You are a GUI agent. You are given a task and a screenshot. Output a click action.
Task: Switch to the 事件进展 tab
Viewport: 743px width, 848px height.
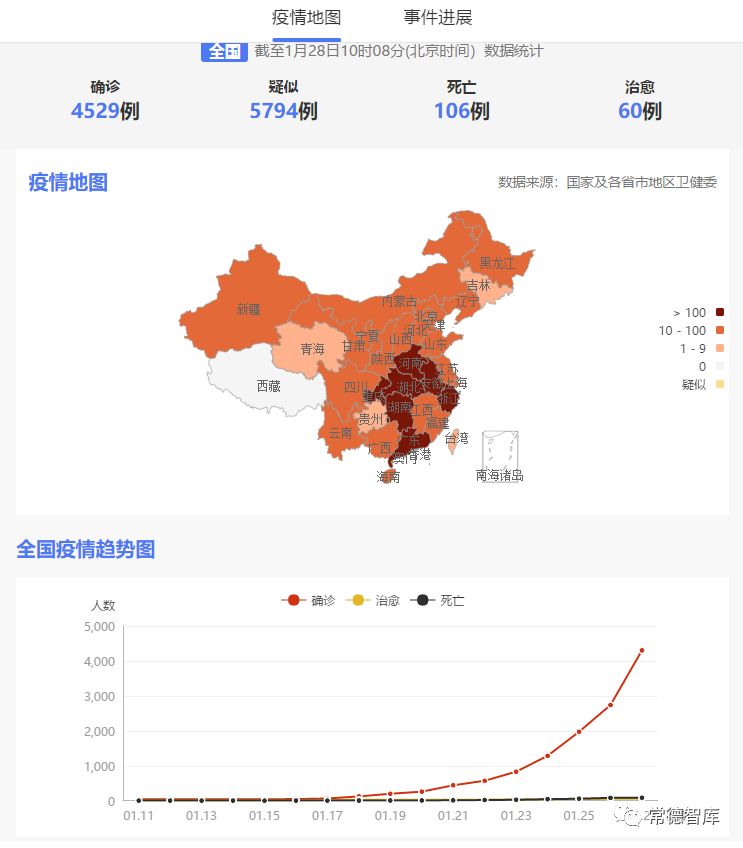coord(437,16)
